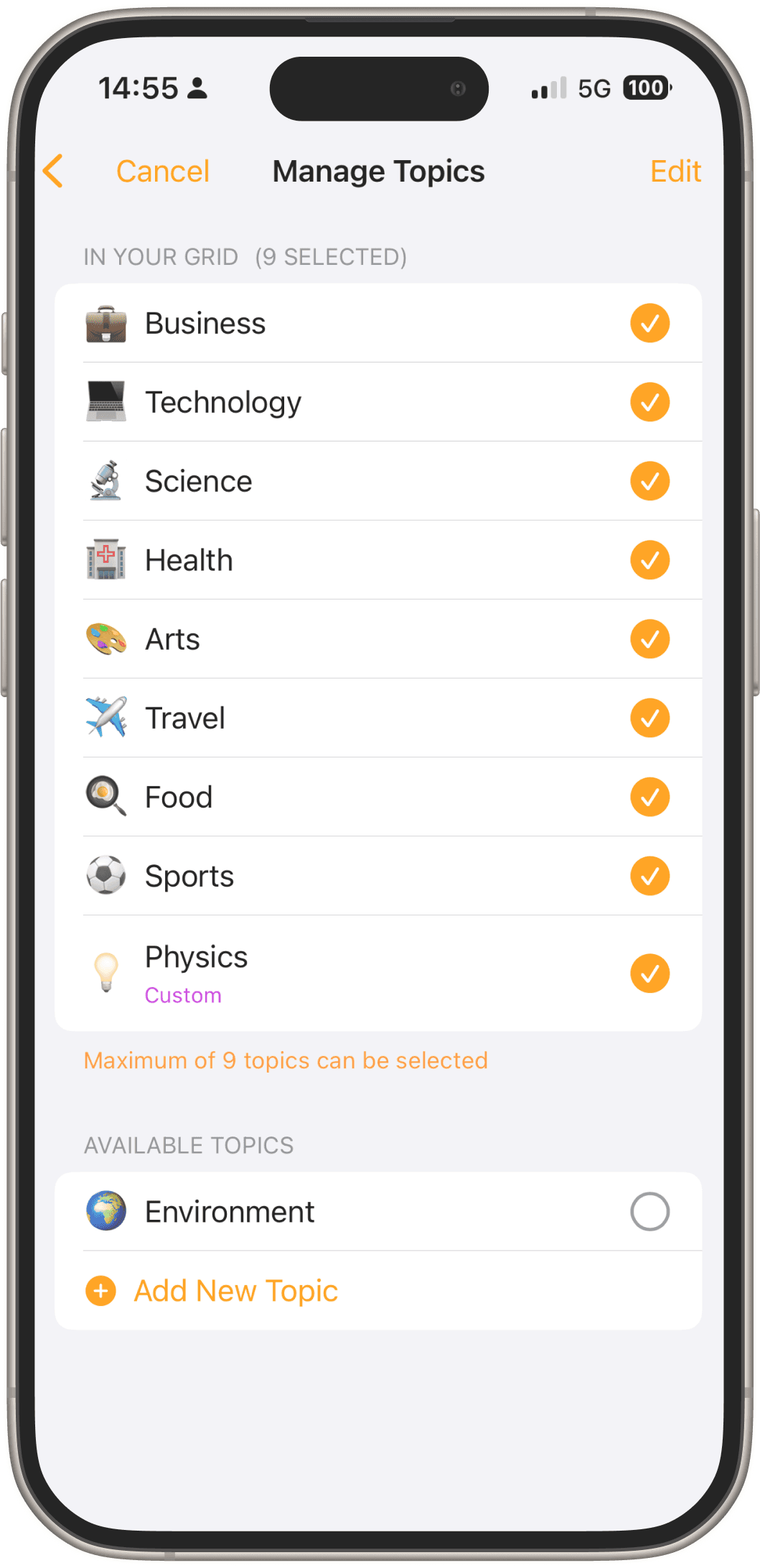Screen dimensions: 760x1568
Task: Deselect the Health topic
Action: (649, 561)
